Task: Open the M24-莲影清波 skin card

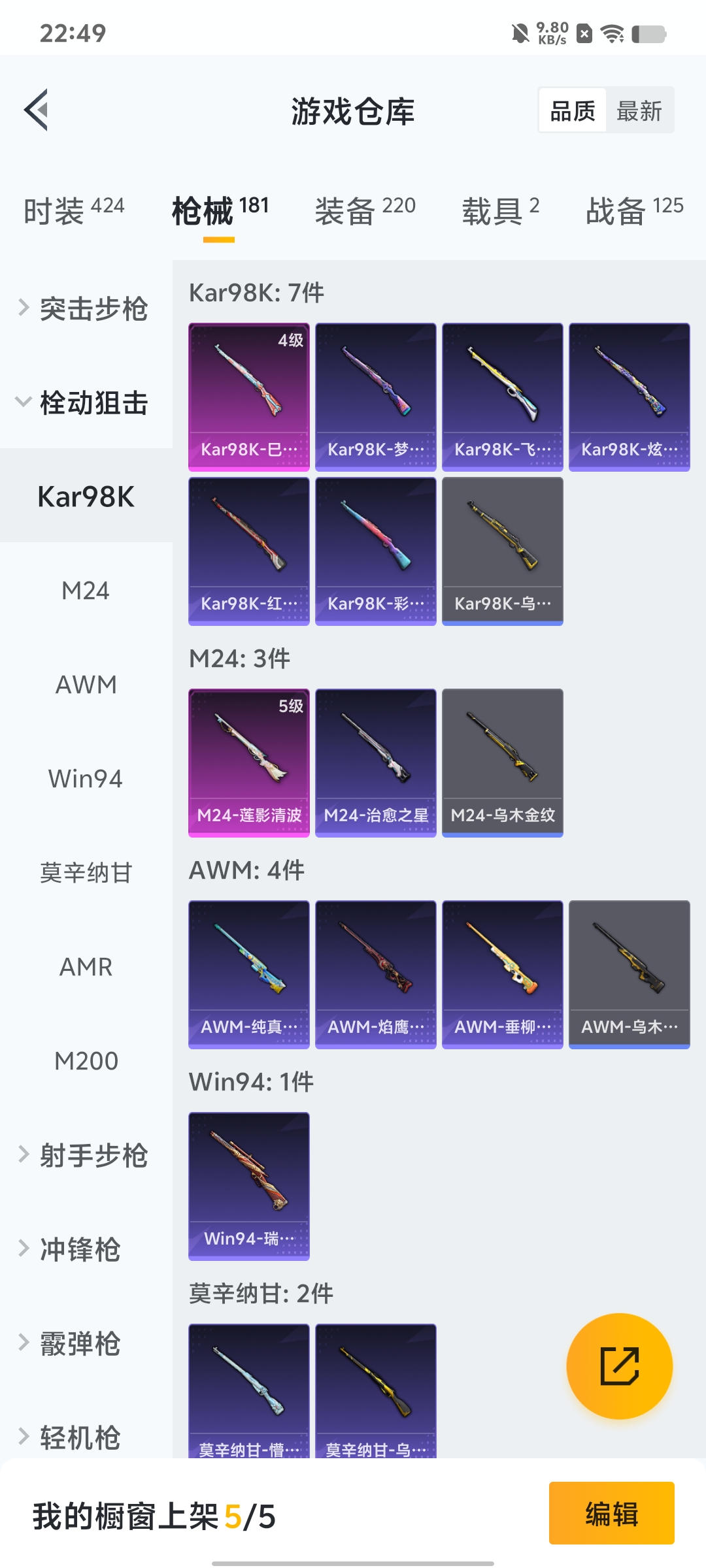Action: (x=249, y=762)
